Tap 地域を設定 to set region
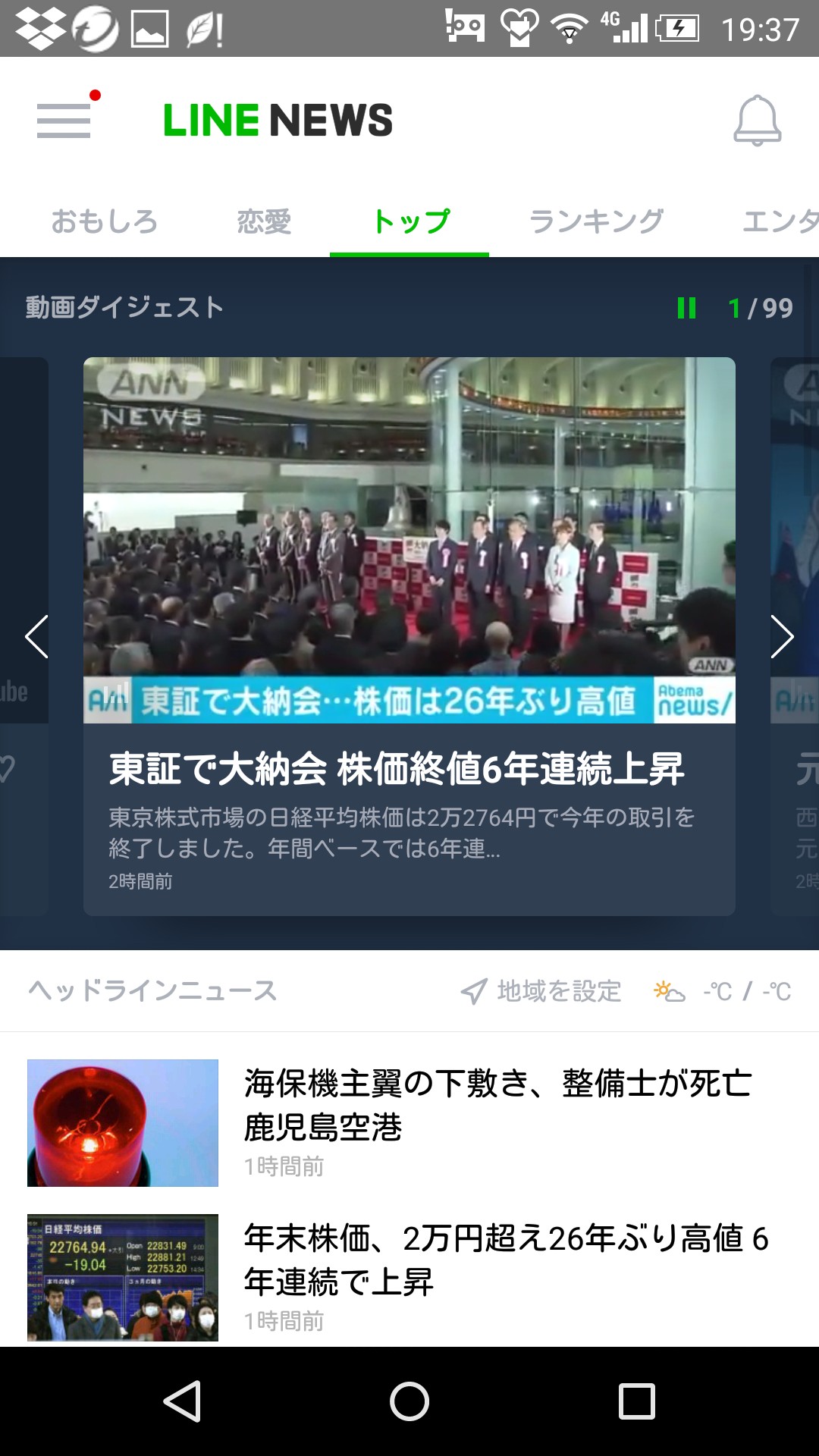This screenshot has width=819, height=1456. [541, 990]
